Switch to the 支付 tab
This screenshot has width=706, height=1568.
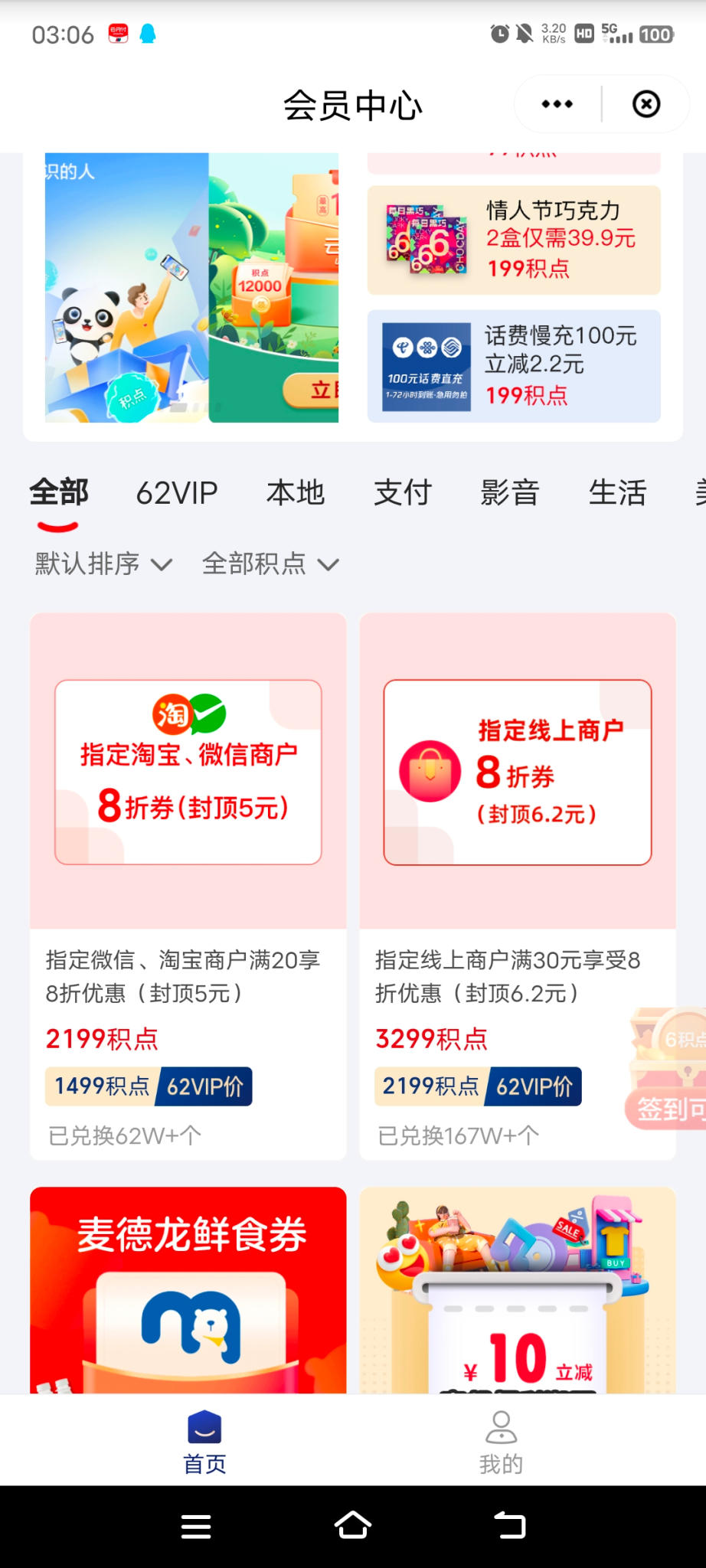403,493
